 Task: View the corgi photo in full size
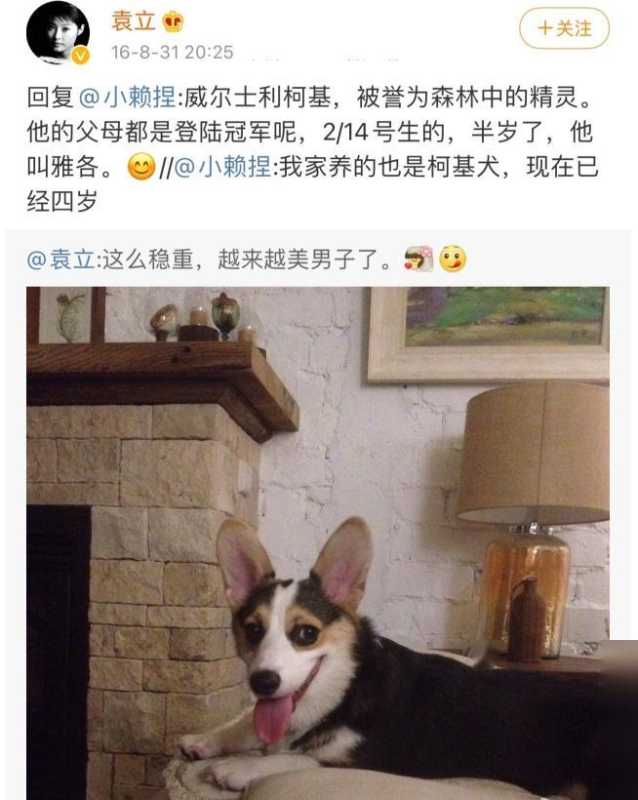click(318, 540)
